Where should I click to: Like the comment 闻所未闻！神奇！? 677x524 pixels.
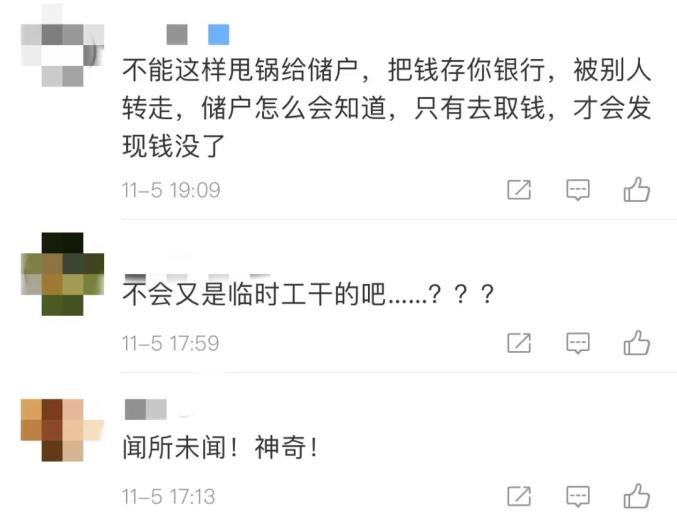(x=636, y=496)
